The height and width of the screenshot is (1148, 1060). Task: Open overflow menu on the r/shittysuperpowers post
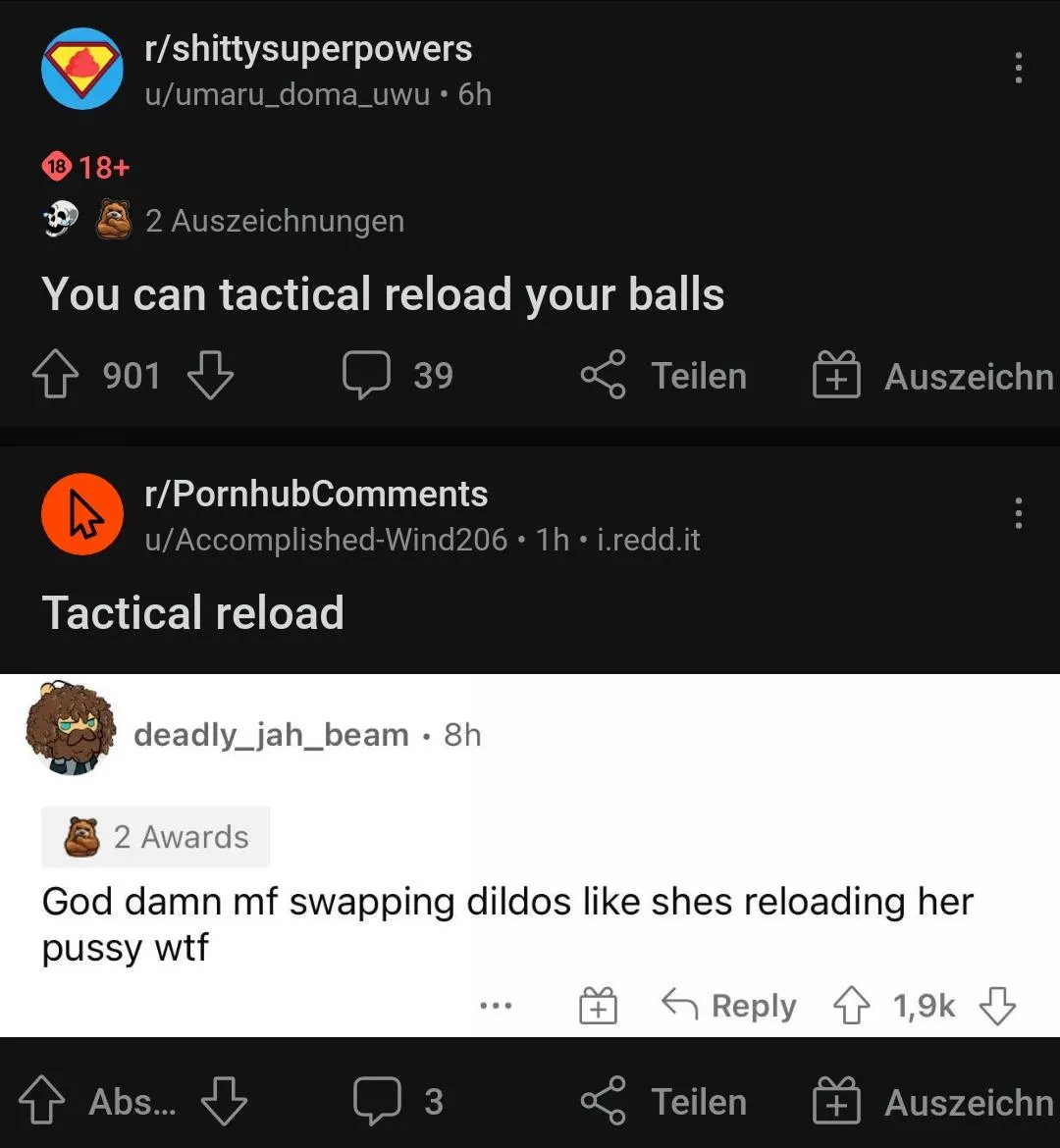tap(1018, 68)
